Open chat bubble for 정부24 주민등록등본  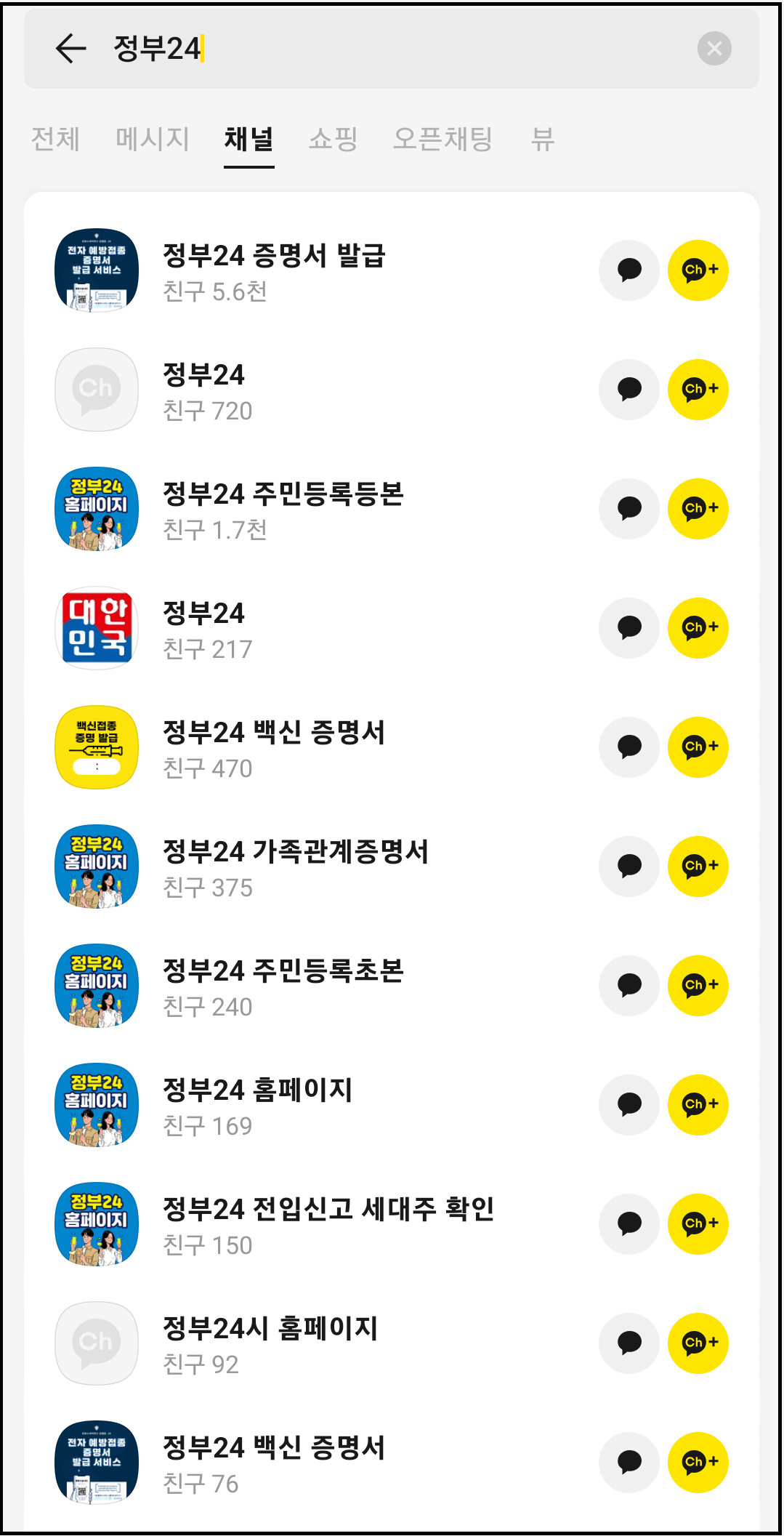628,509
